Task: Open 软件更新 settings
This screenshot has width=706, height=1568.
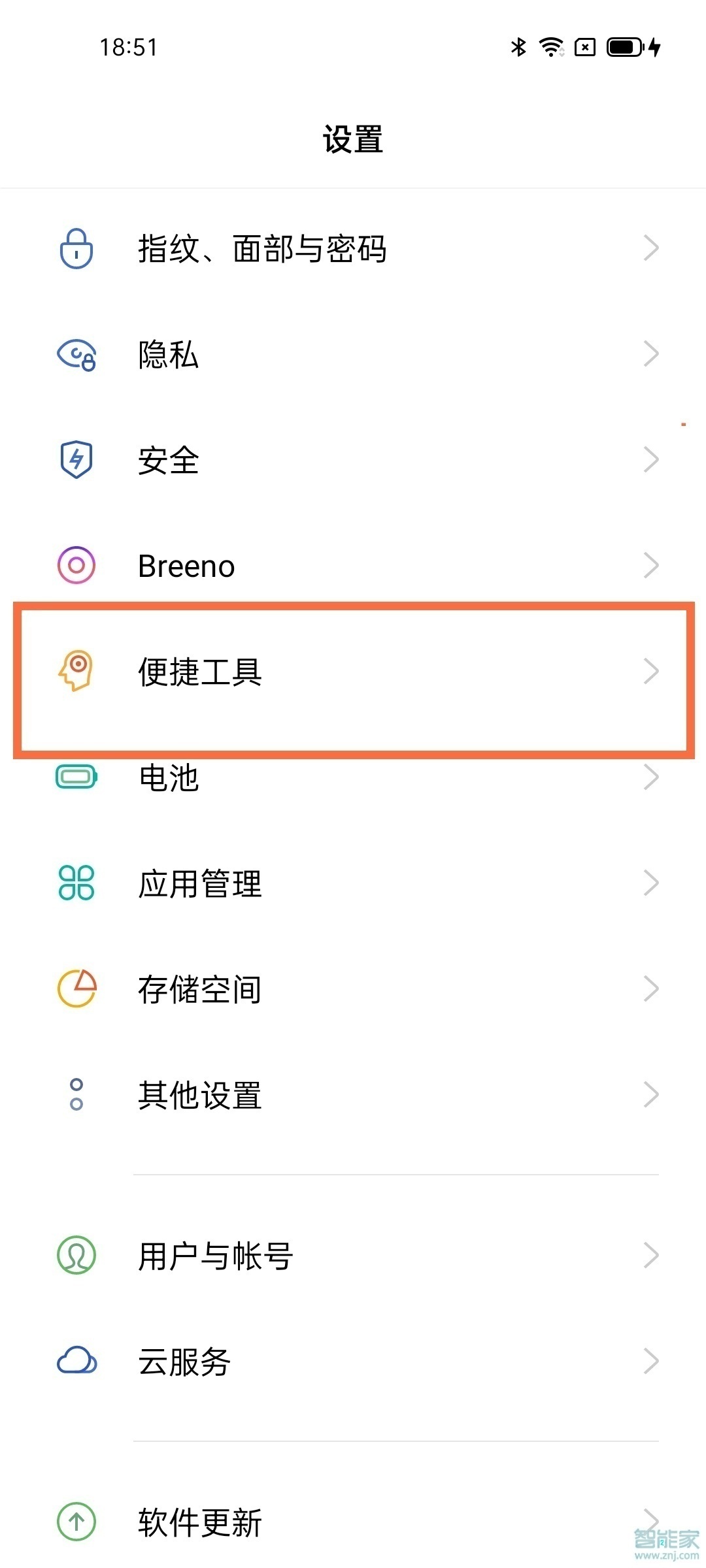Action: click(353, 1522)
